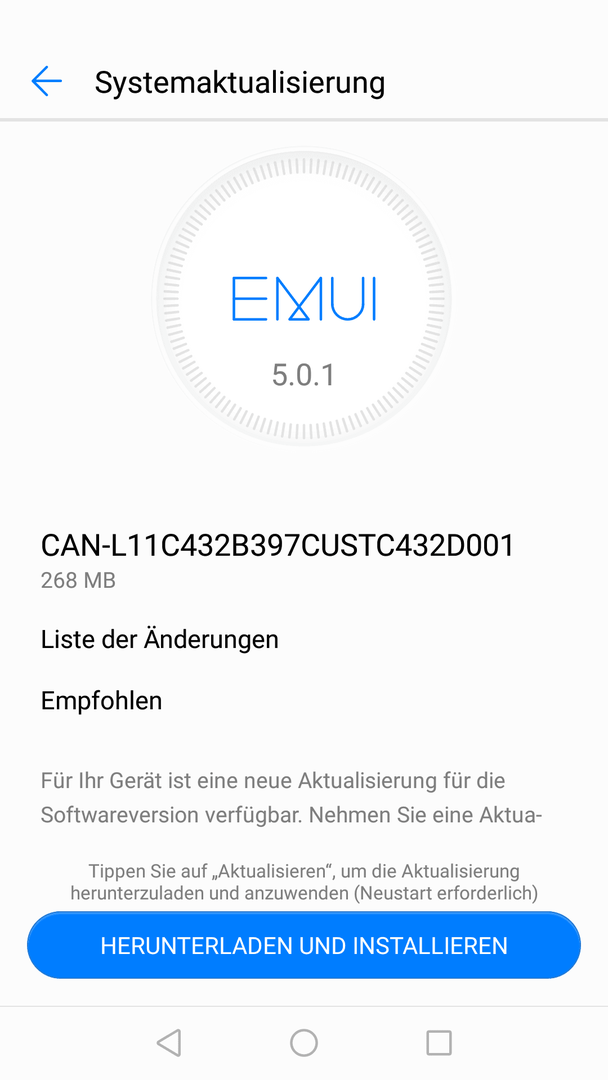Viewport: 608px width, 1080px height.
Task: Tap the system home button
Action: (304, 1043)
